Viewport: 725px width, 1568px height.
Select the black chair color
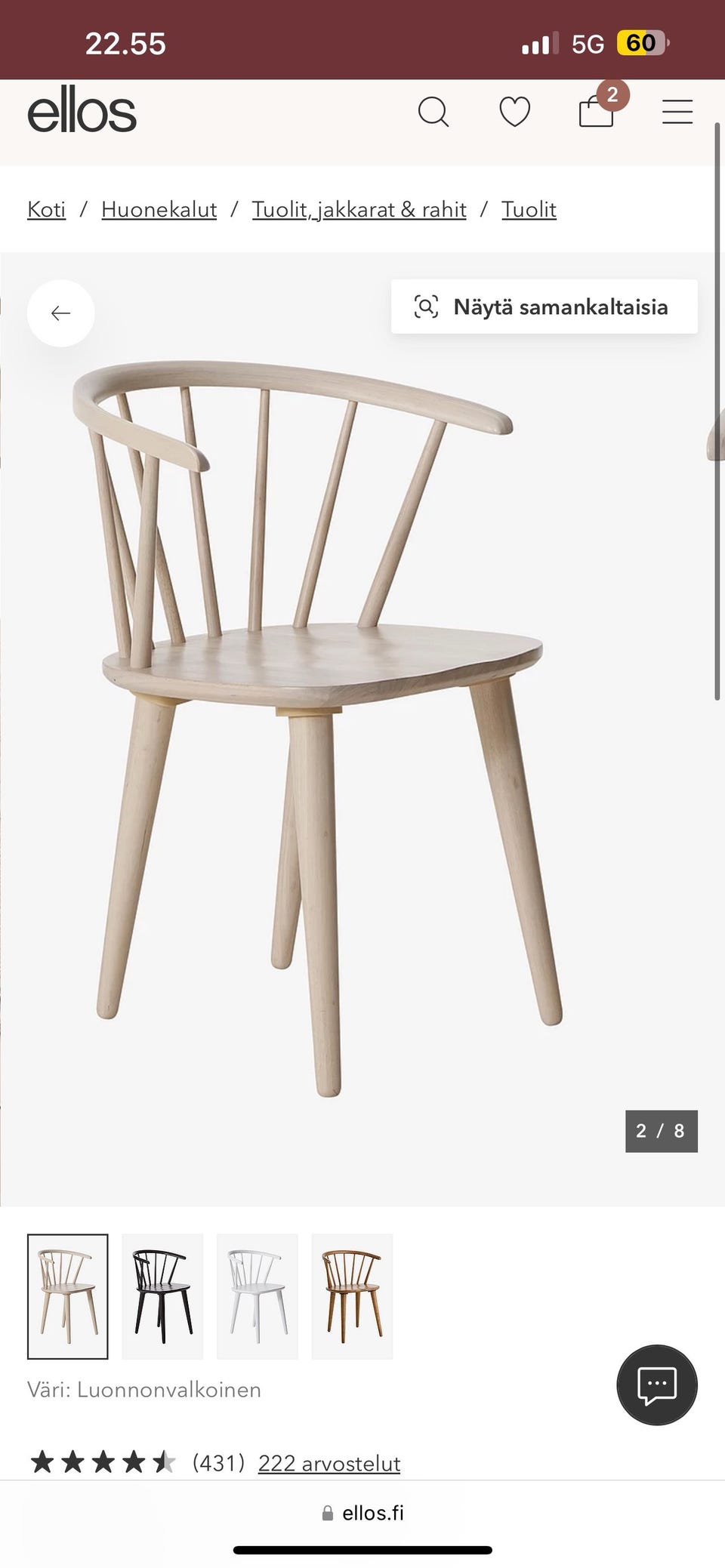pos(162,1296)
